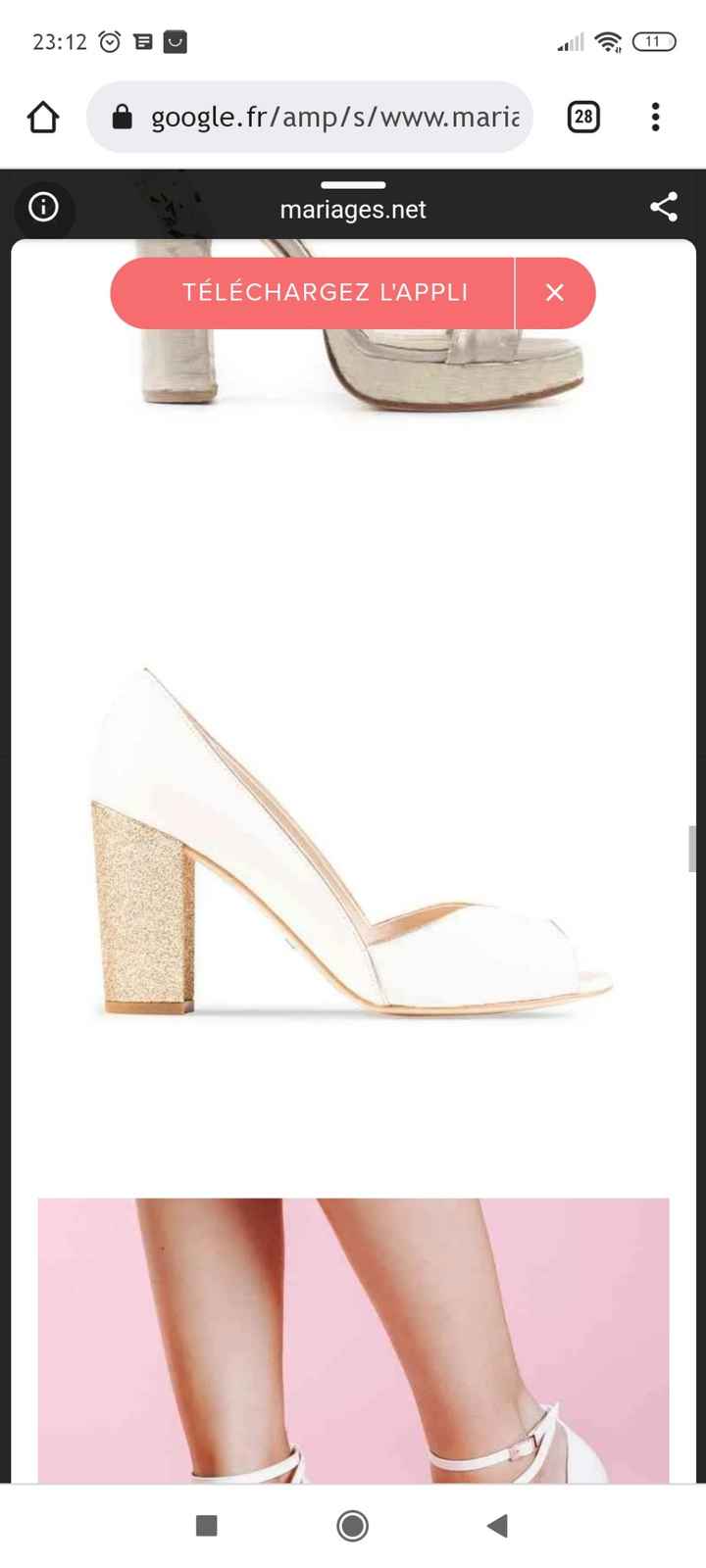Dismiss the app download banner with X
706x1568 pixels.
[555, 292]
